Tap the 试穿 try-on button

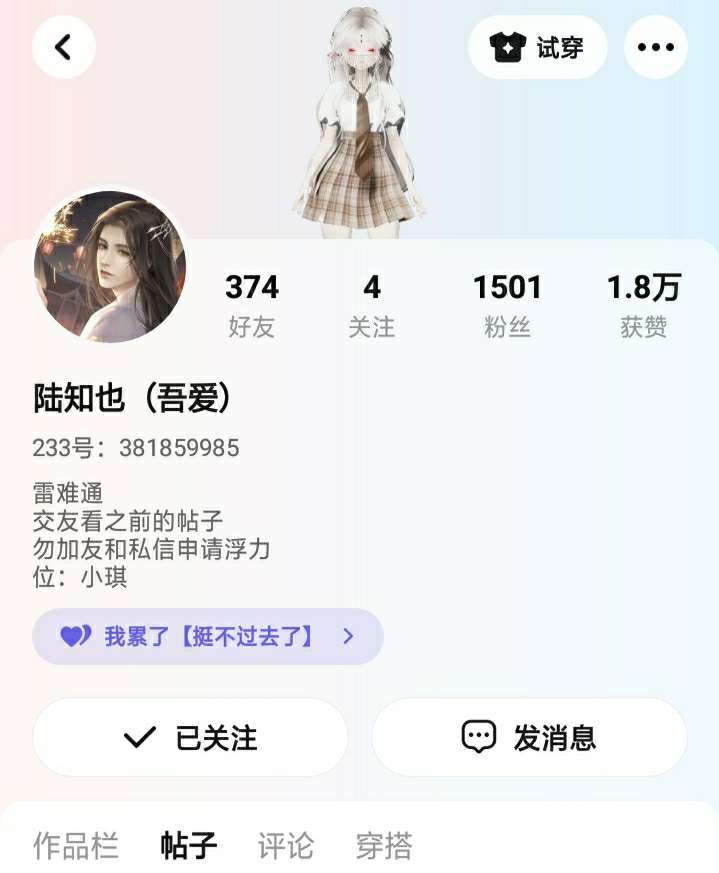tap(537, 47)
